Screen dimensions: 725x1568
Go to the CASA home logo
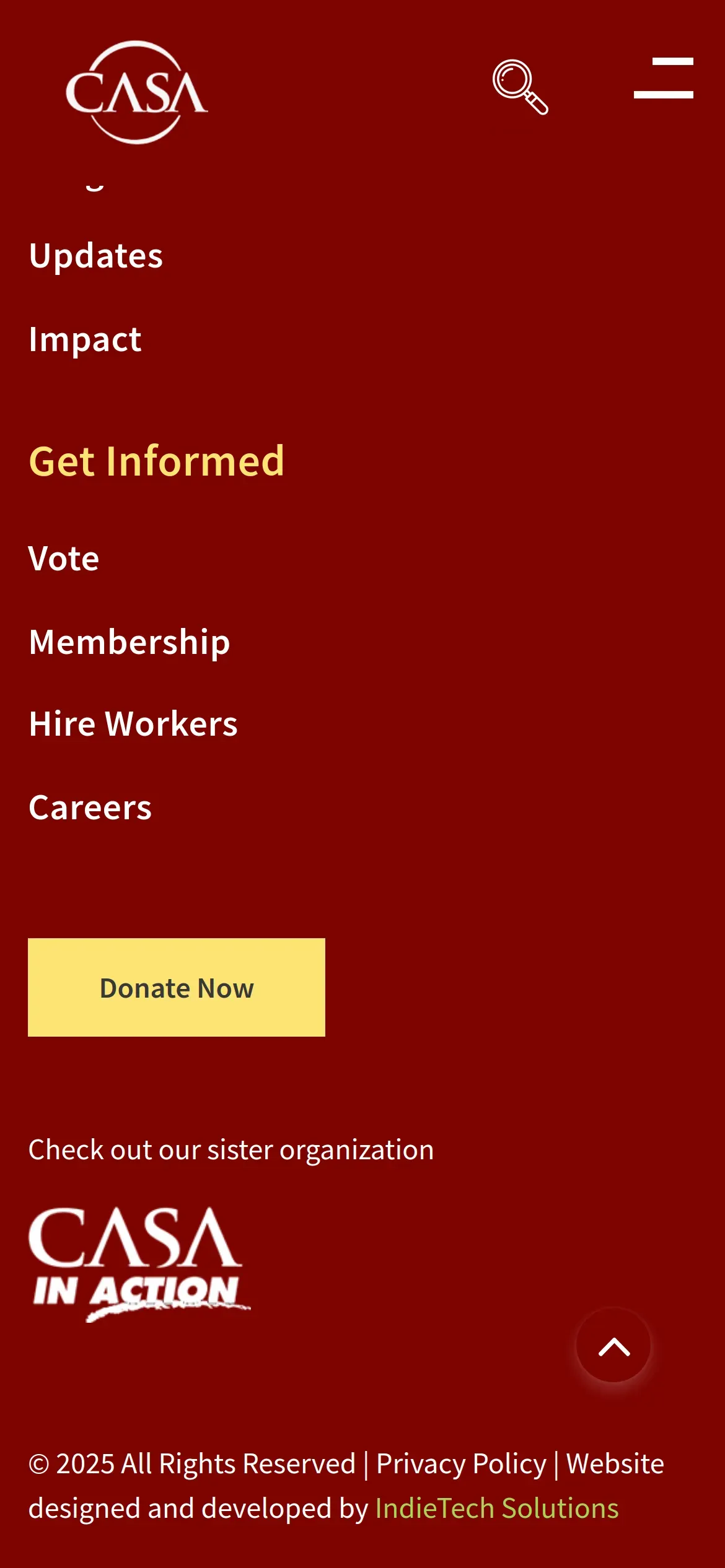(136, 92)
